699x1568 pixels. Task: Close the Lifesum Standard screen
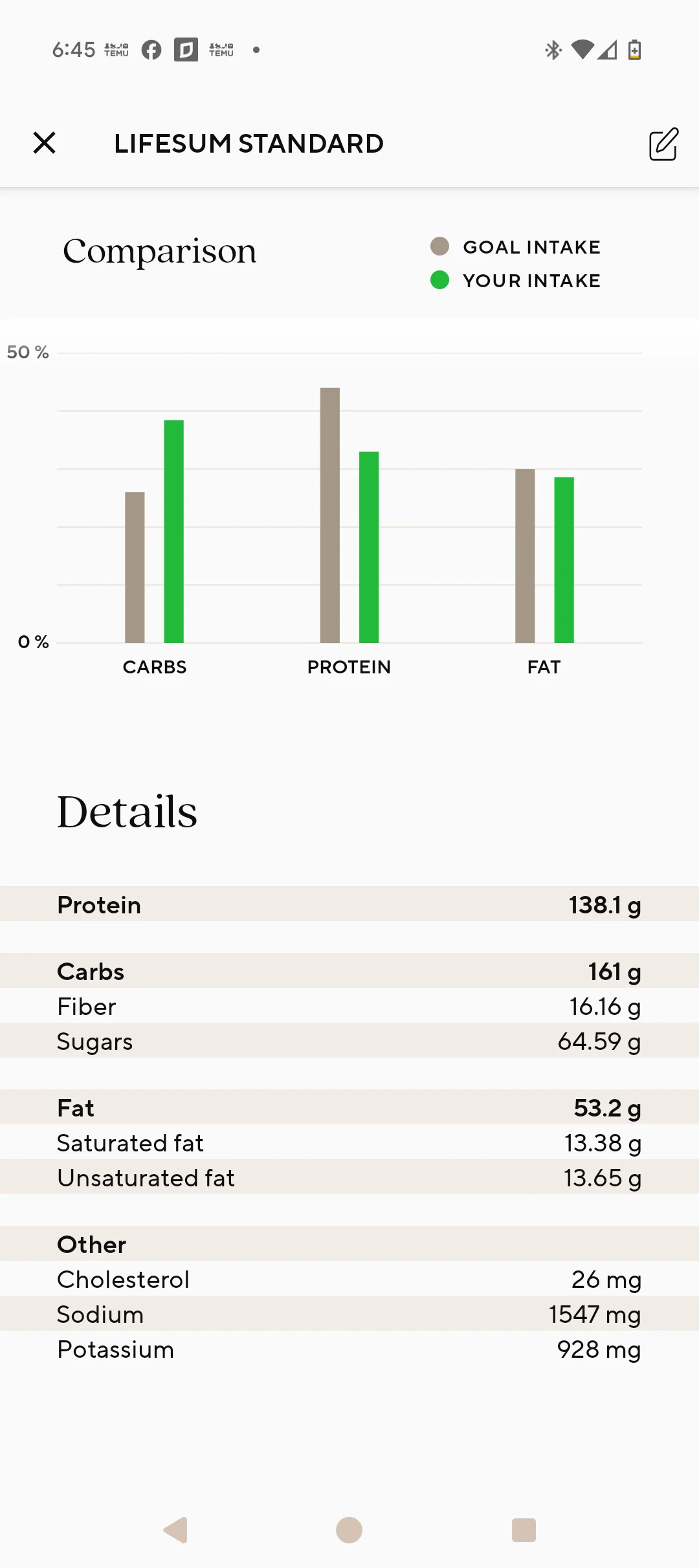[44, 143]
